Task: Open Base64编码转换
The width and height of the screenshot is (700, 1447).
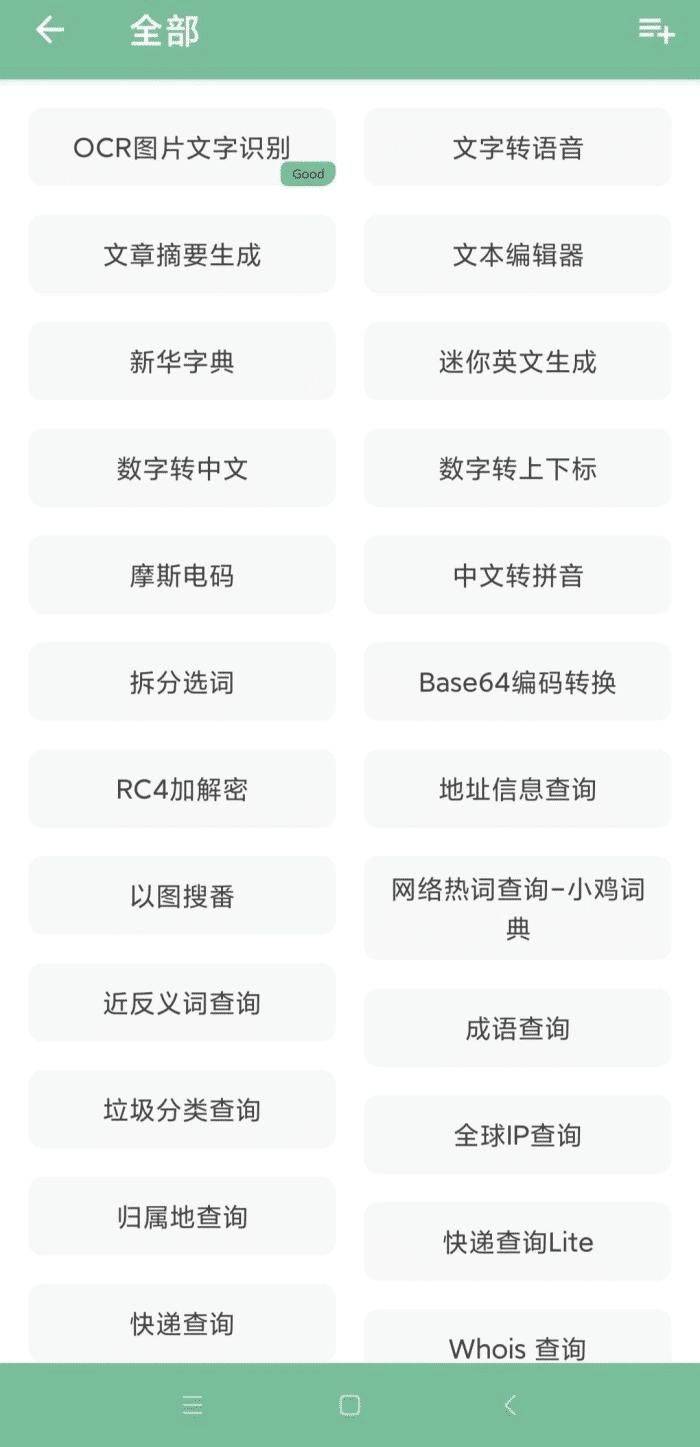Action: [517, 682]
